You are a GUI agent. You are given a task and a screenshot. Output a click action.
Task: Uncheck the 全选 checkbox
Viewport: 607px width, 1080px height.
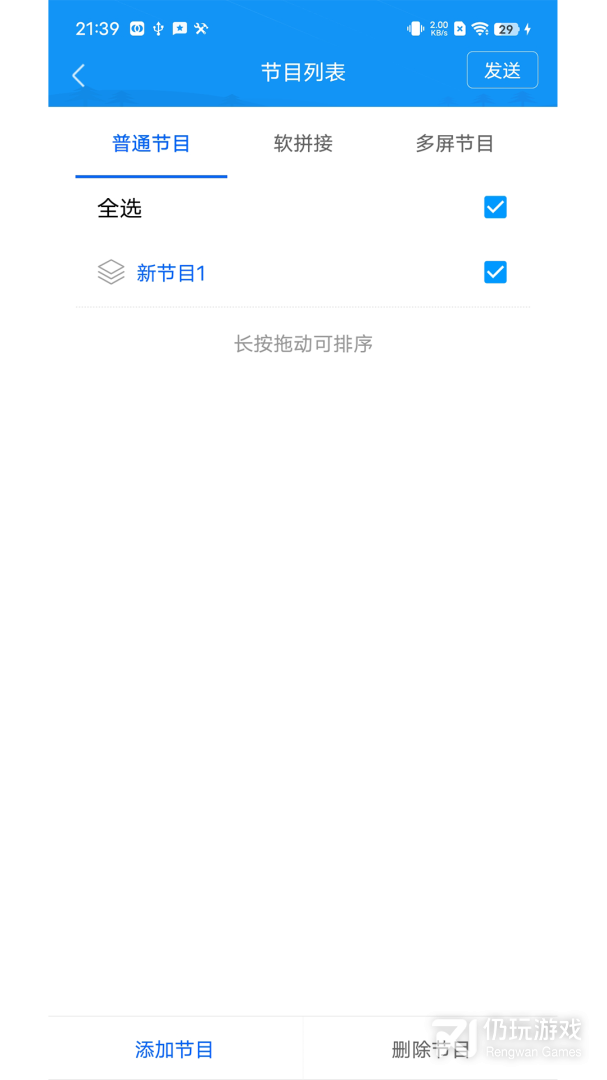[495, 207]
